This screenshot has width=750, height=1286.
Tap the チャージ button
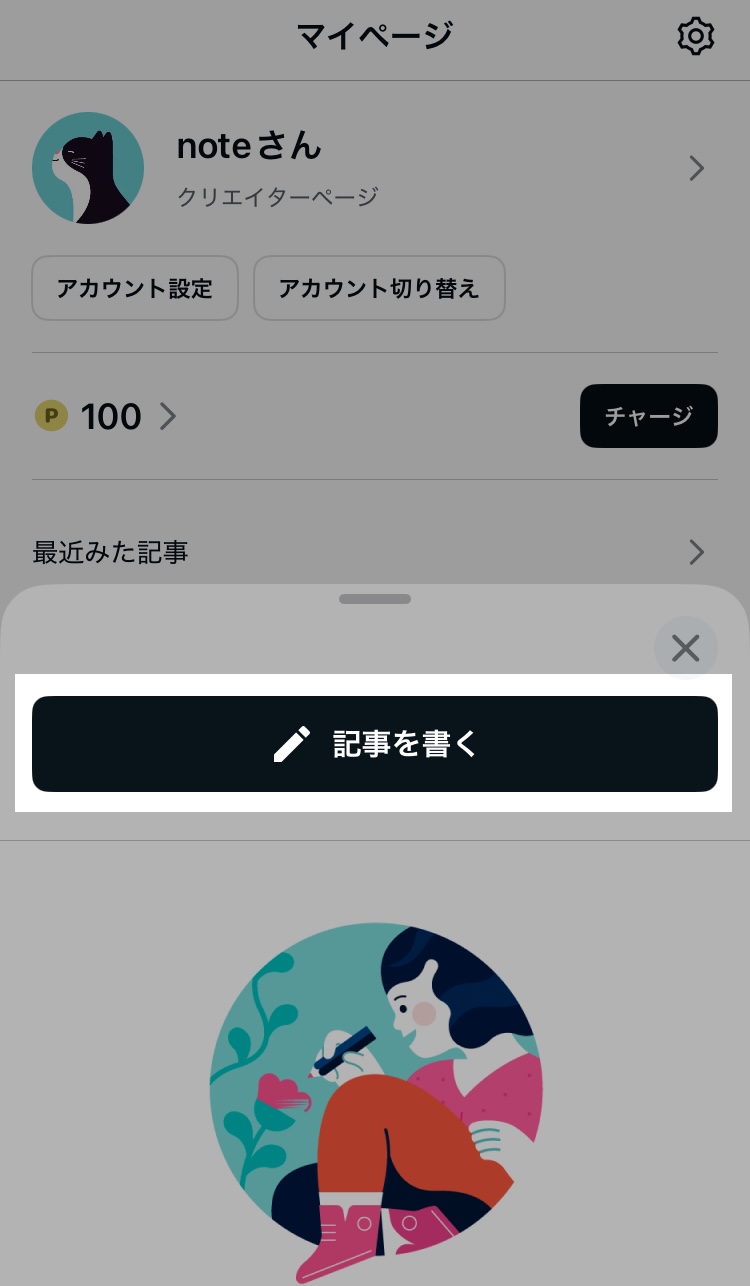pos(649,416)
